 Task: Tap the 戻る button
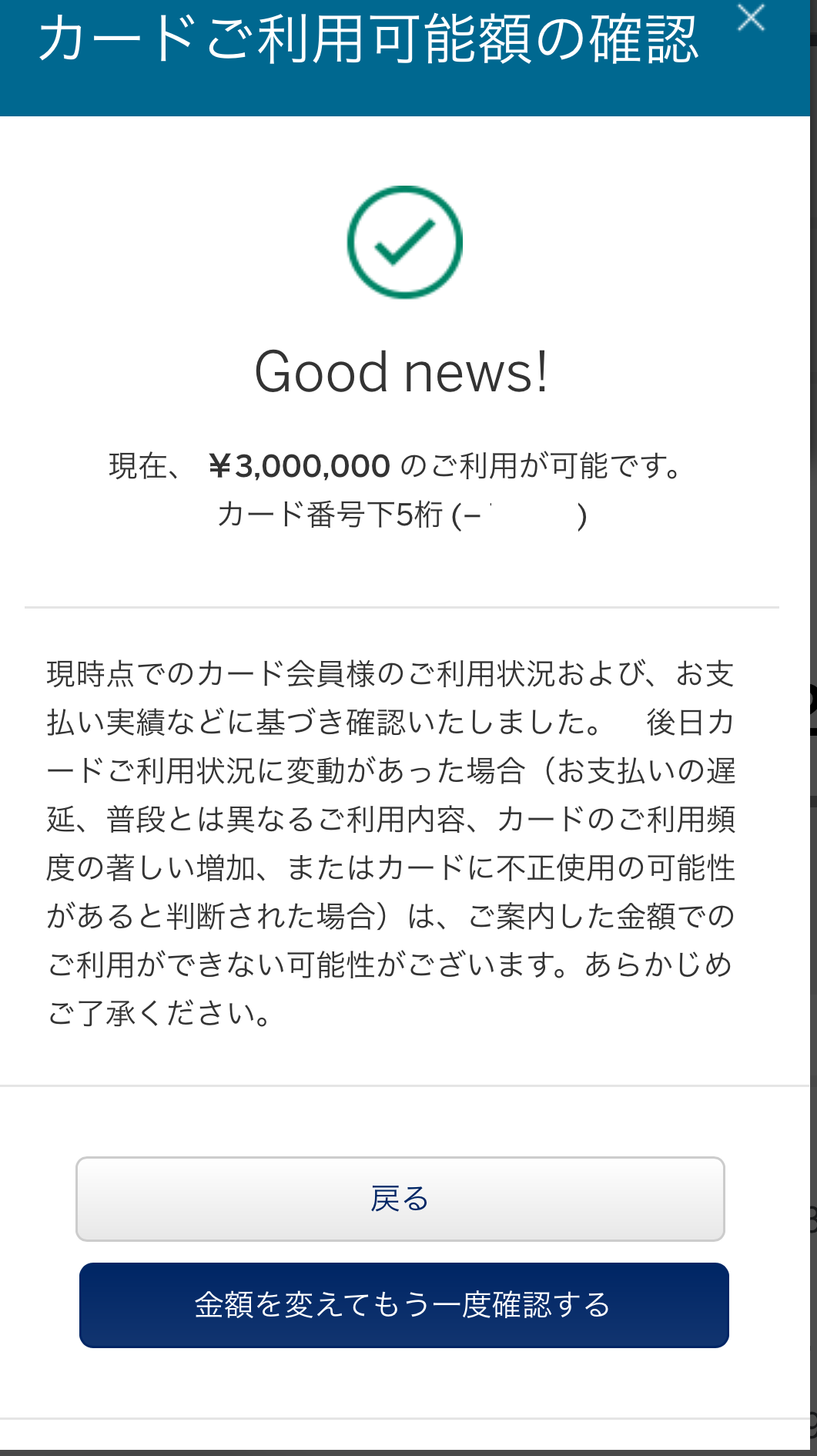[x=400, y=1199]
